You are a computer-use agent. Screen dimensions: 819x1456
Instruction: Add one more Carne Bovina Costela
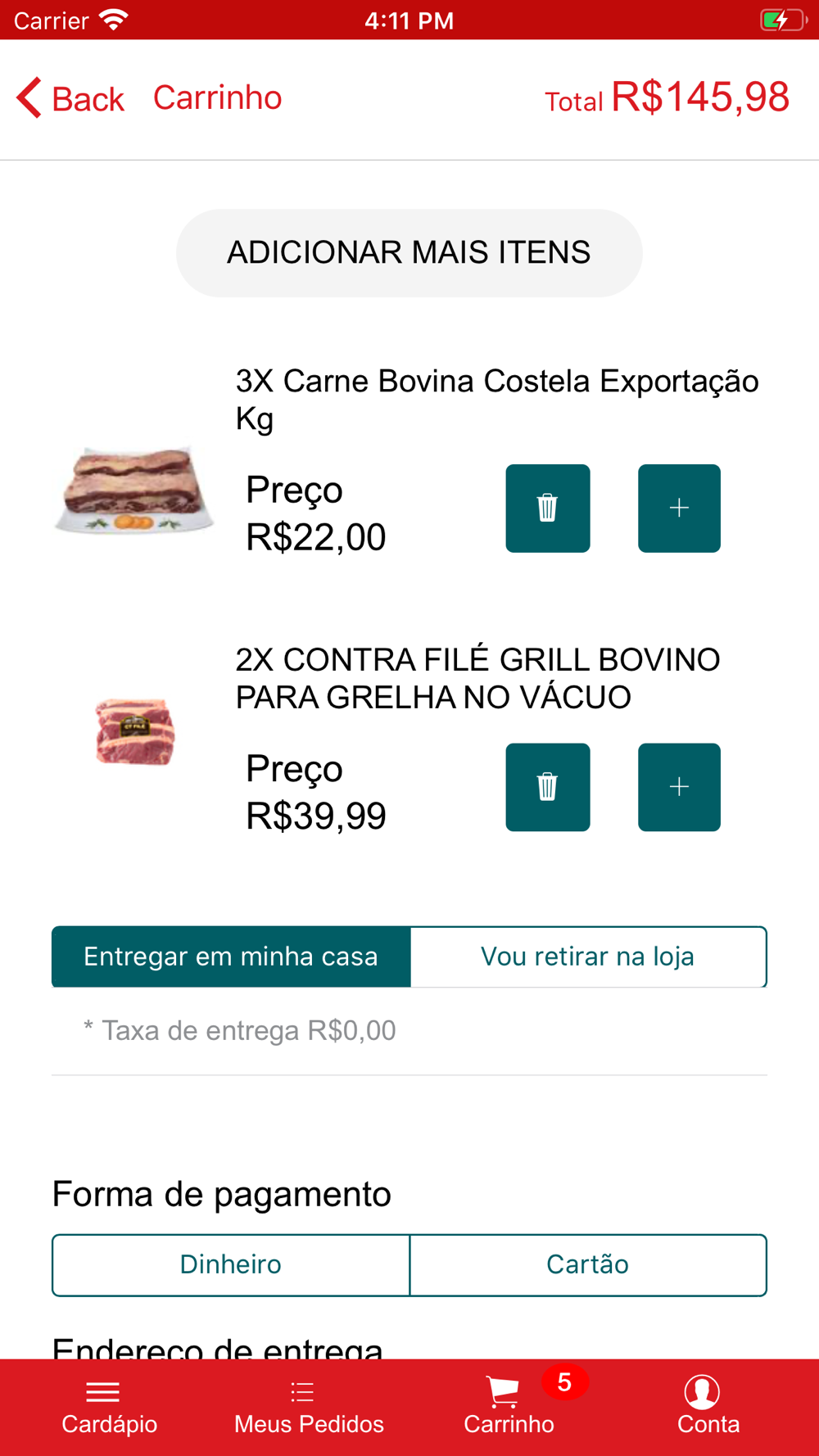pos(679,509)
